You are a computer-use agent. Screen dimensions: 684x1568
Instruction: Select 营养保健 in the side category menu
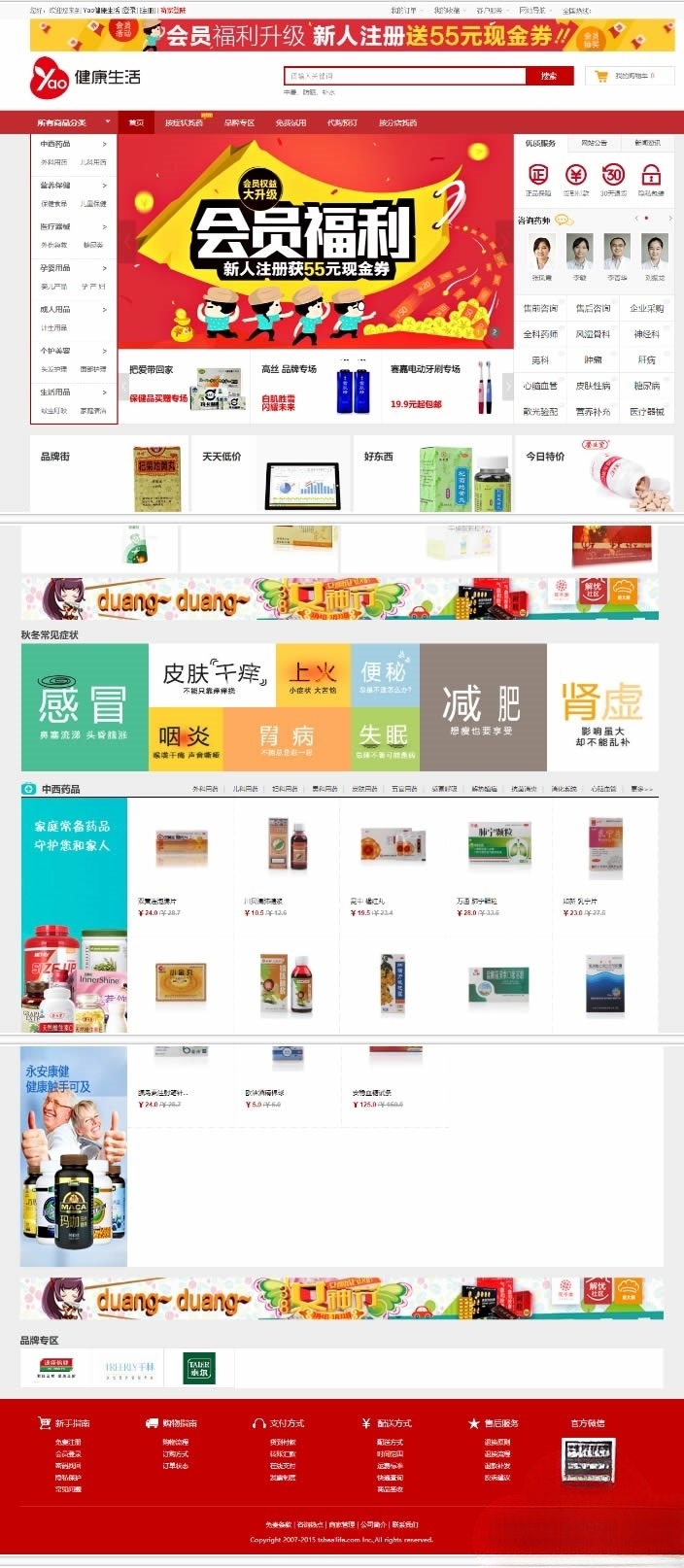pyautogui.click(x=55, y=185)
